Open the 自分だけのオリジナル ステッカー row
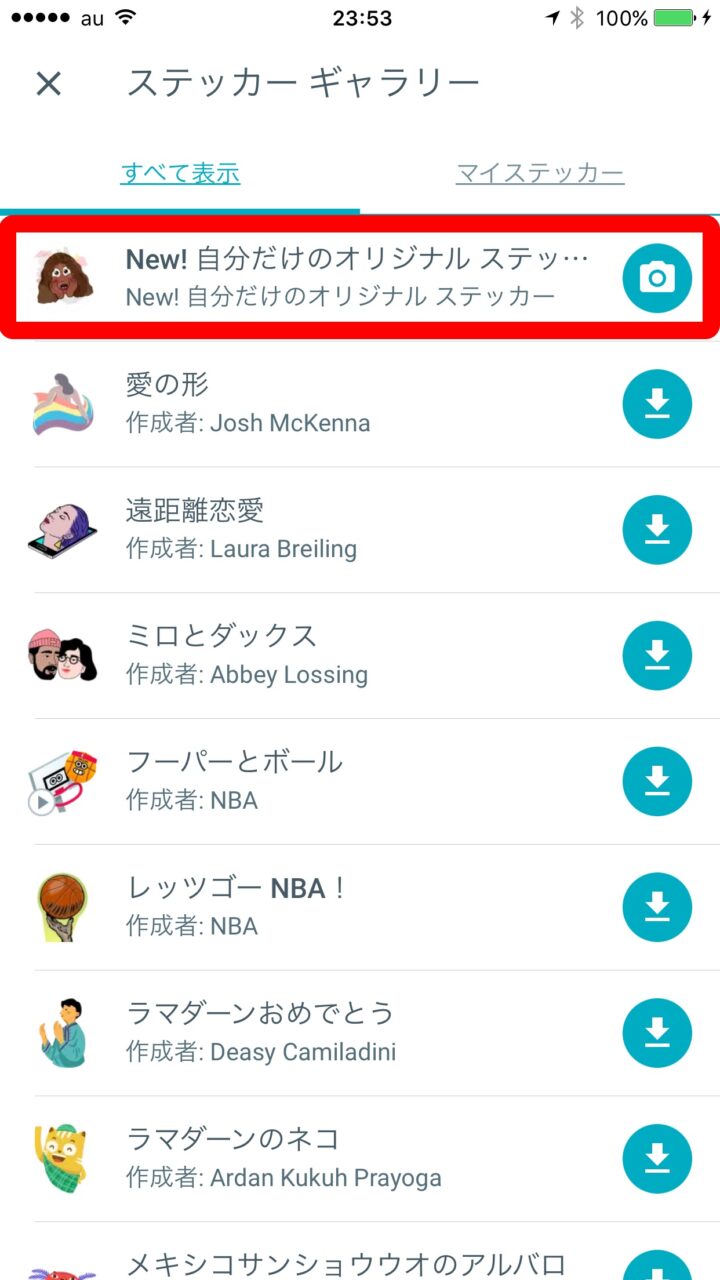This screenshot has height=1280, width=720. [x=340, y=278]
